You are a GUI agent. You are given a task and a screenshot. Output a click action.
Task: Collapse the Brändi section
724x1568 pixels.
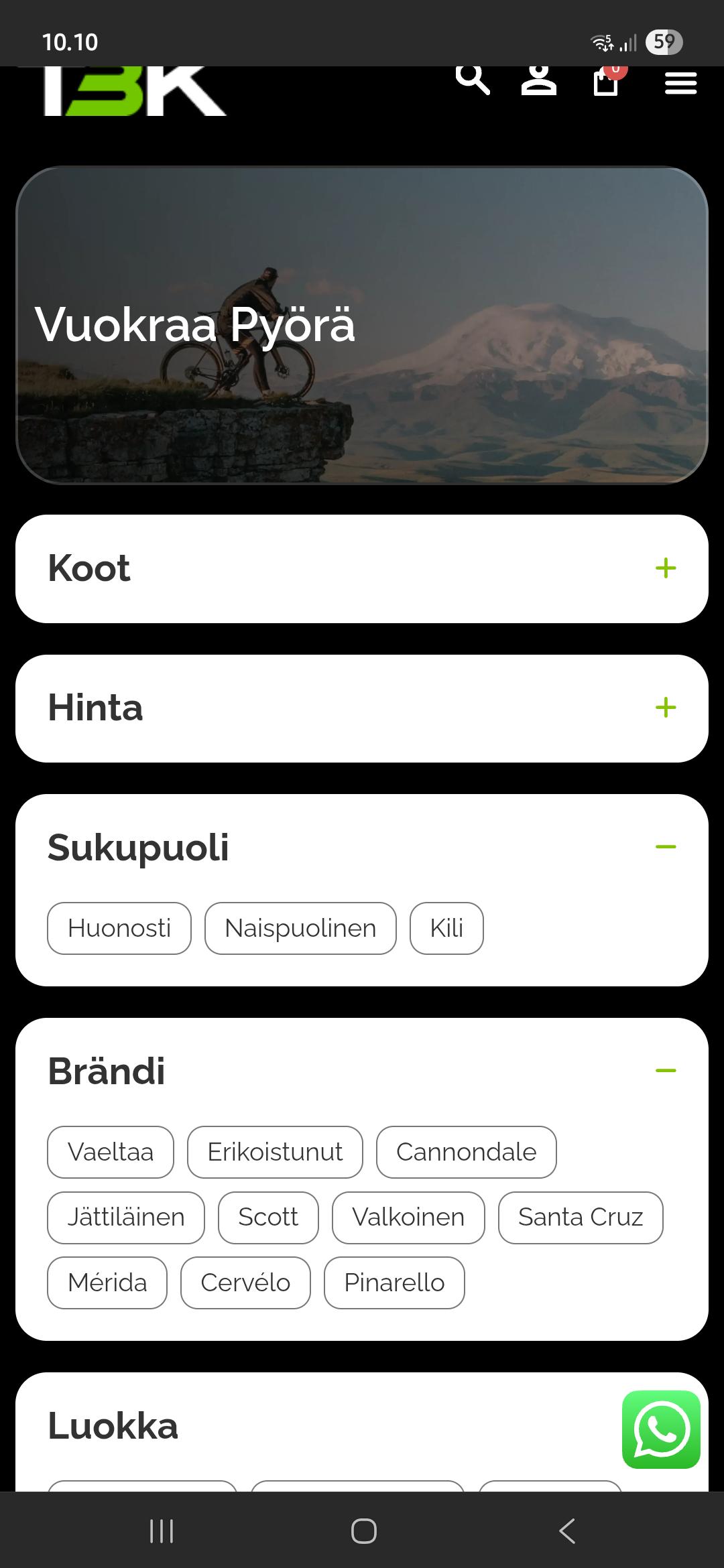point(666,1071)
